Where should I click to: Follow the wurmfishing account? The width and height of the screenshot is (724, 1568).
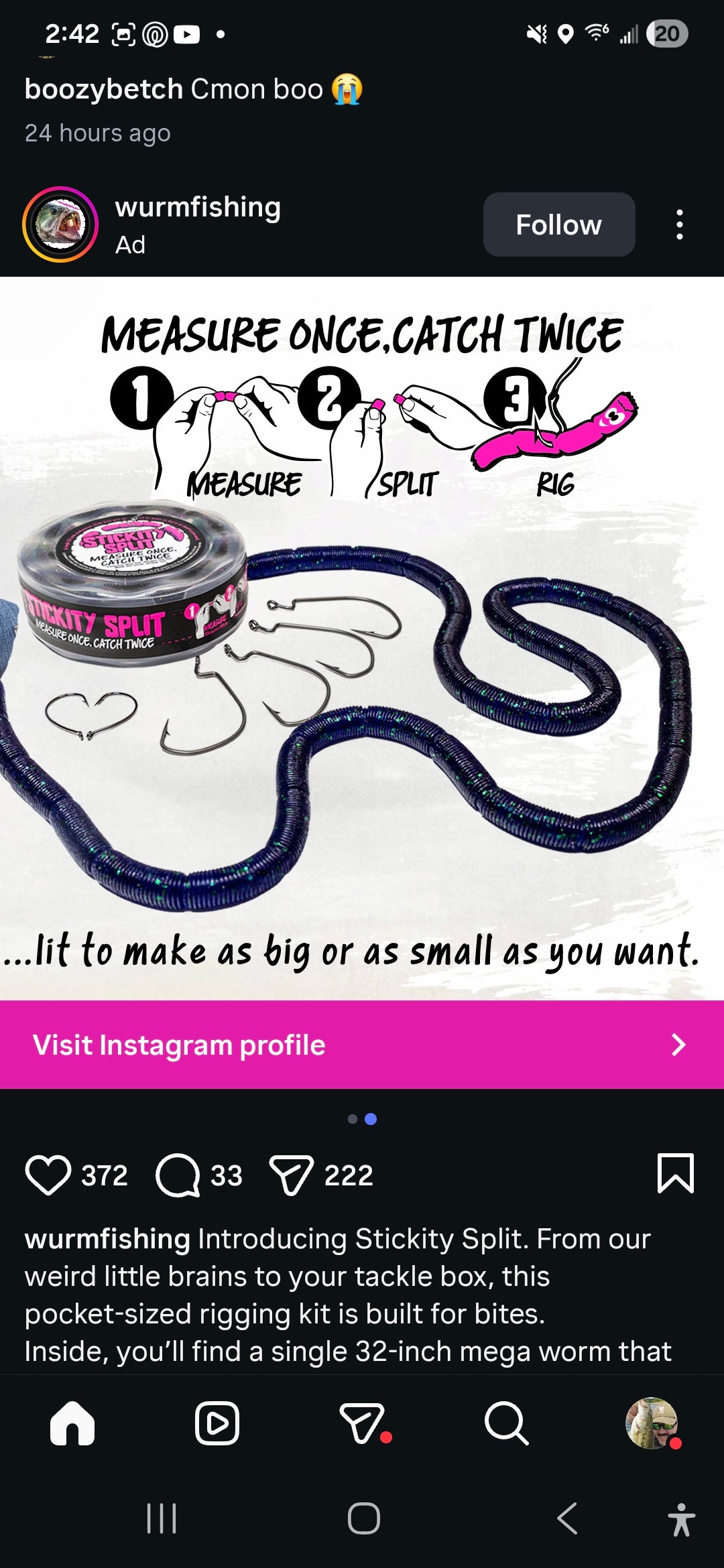click(558, 224)
